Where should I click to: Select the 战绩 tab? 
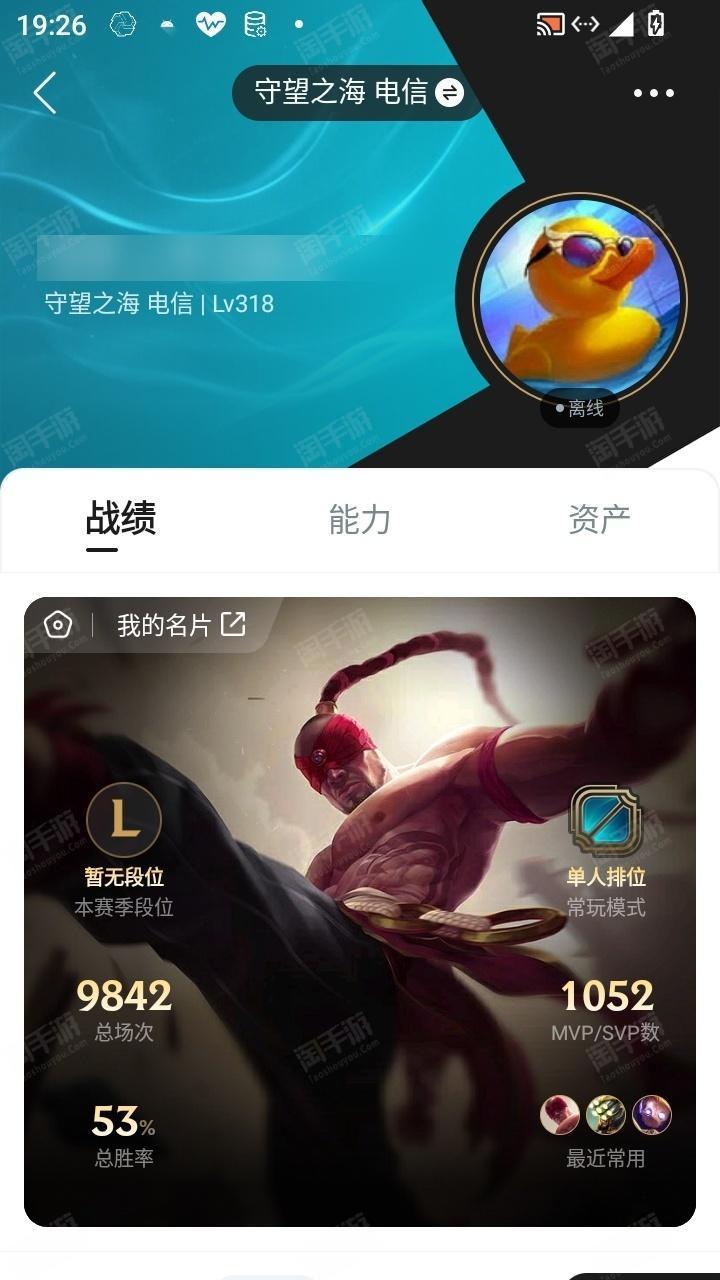(x=121, y=519)
